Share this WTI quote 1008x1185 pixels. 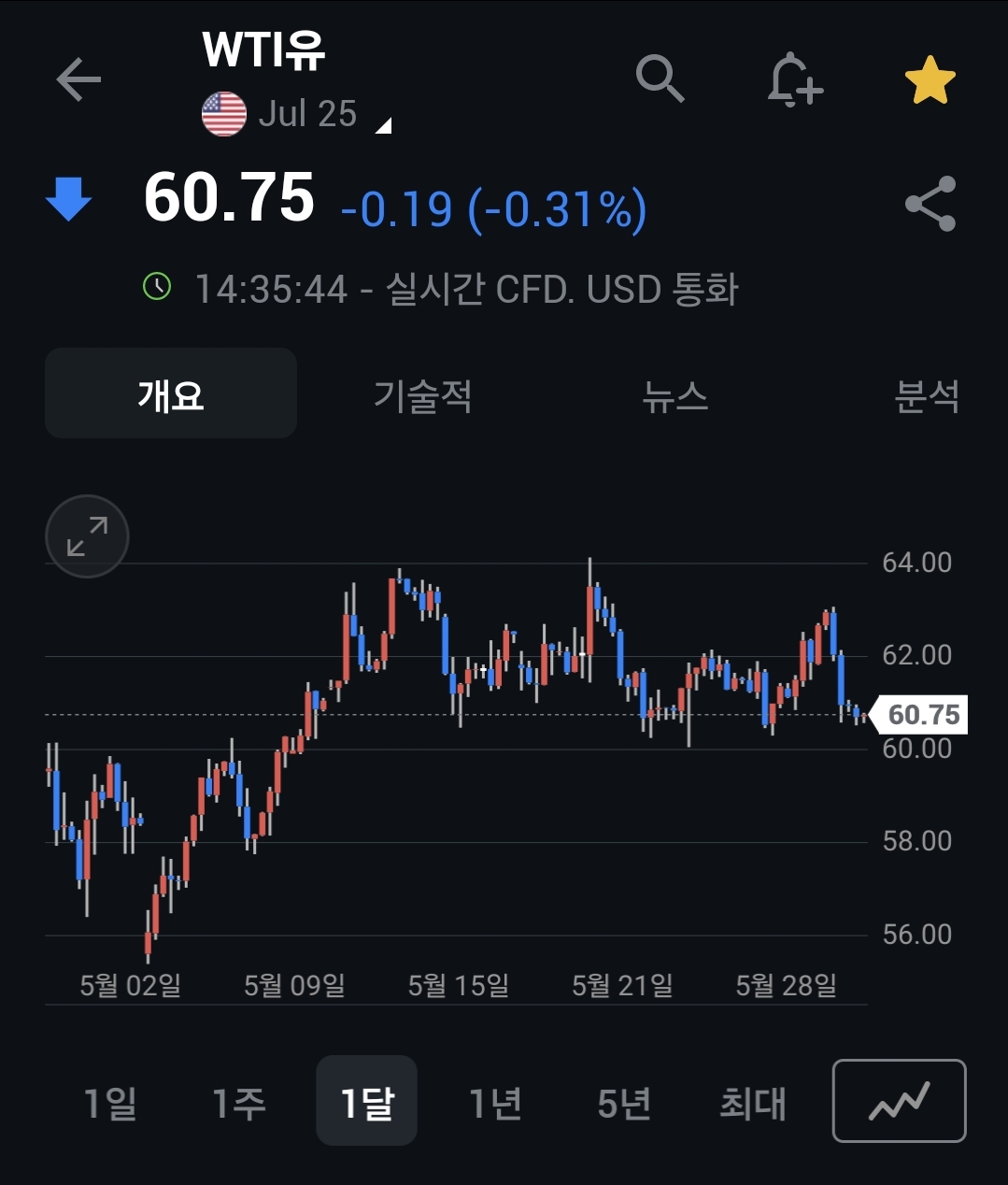[930, 204]
